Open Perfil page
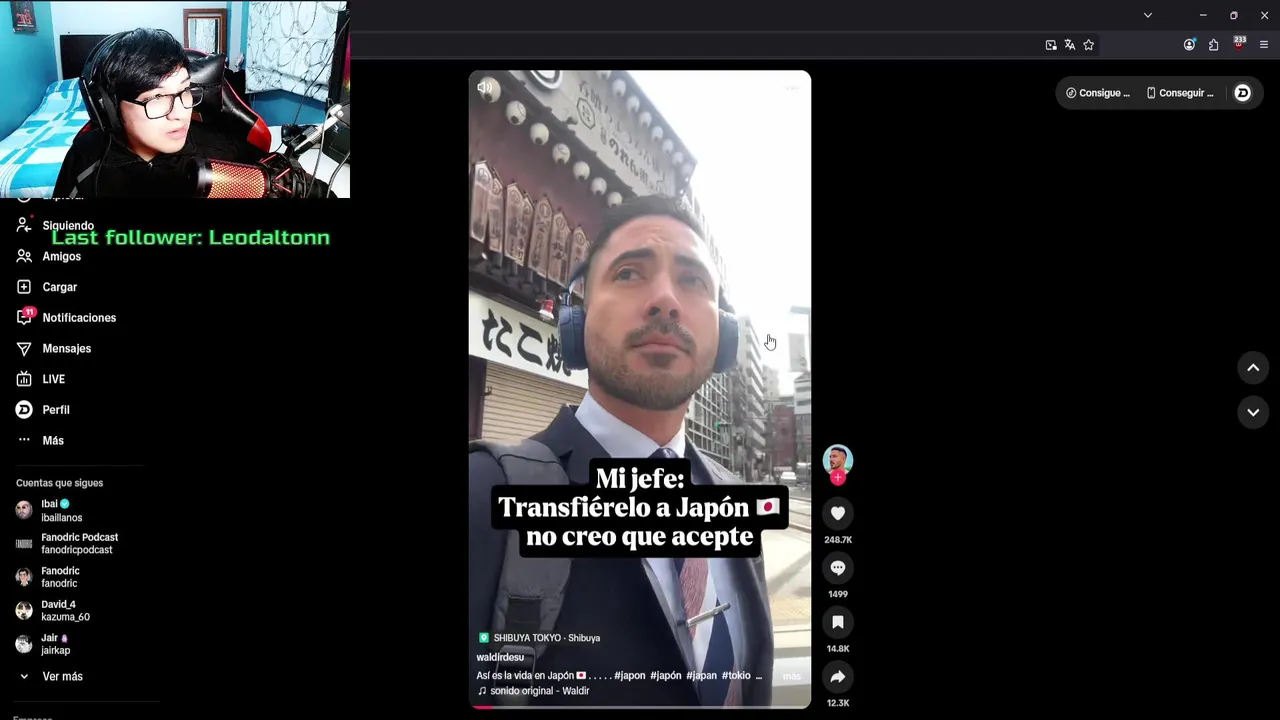This screenshot has width=1280, height=720. [55, 410]
